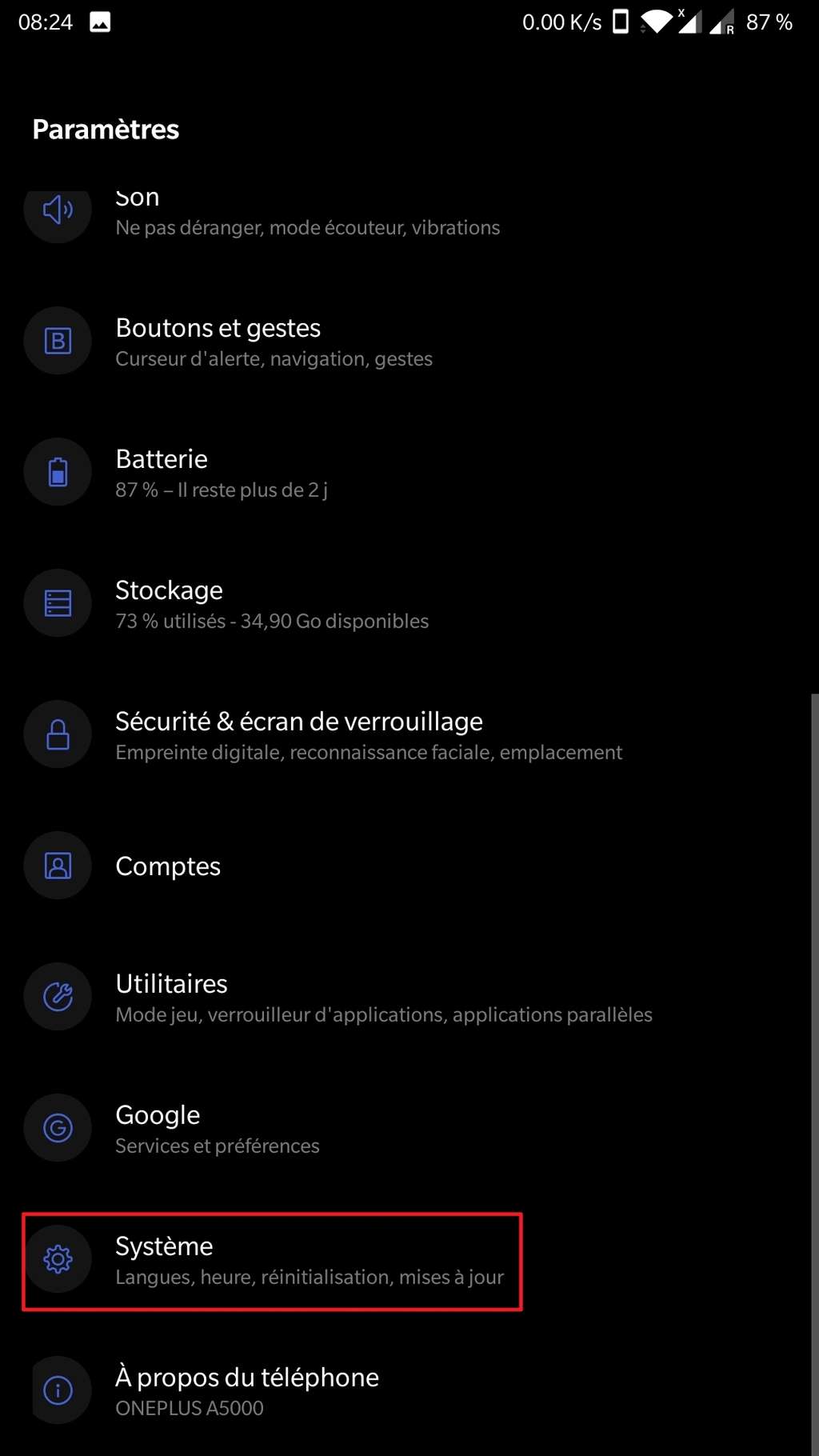Tap the padlock icon for Sécurité
Screen dimensions: 819x1456
click(x=57, y=734)
